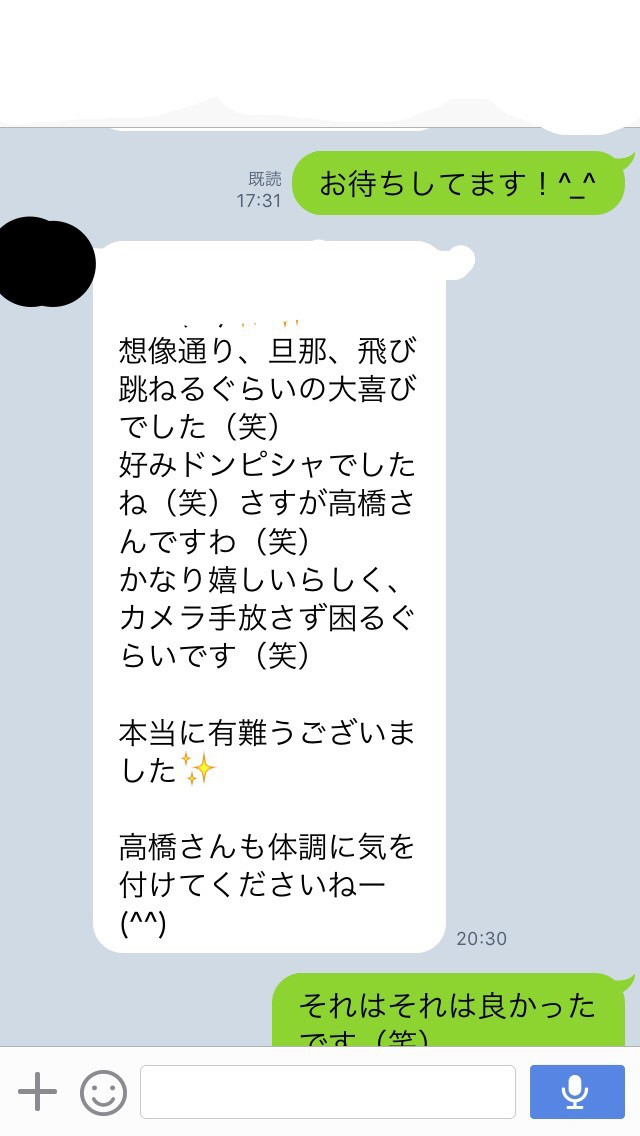This screenshot has height=1136, width=640.
Task: Open the sender's blacked-out profile avatar
Action: pos(45,262)
